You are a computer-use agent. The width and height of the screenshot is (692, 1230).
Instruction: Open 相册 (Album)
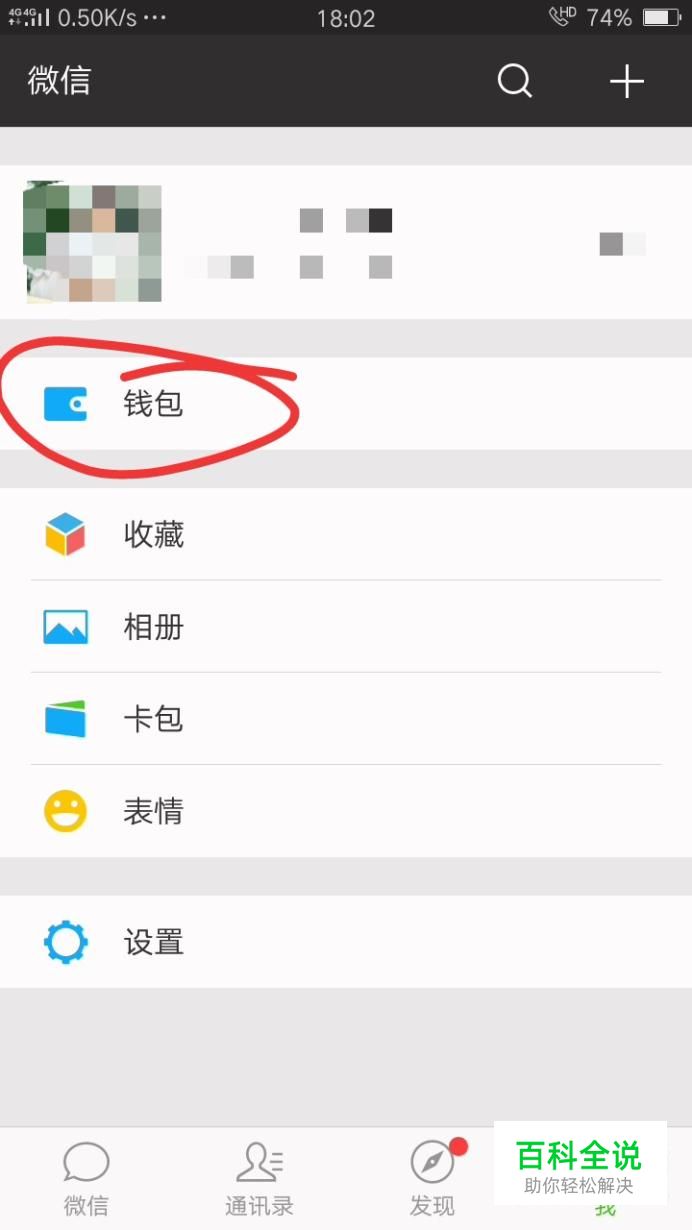tap(346, 627)
